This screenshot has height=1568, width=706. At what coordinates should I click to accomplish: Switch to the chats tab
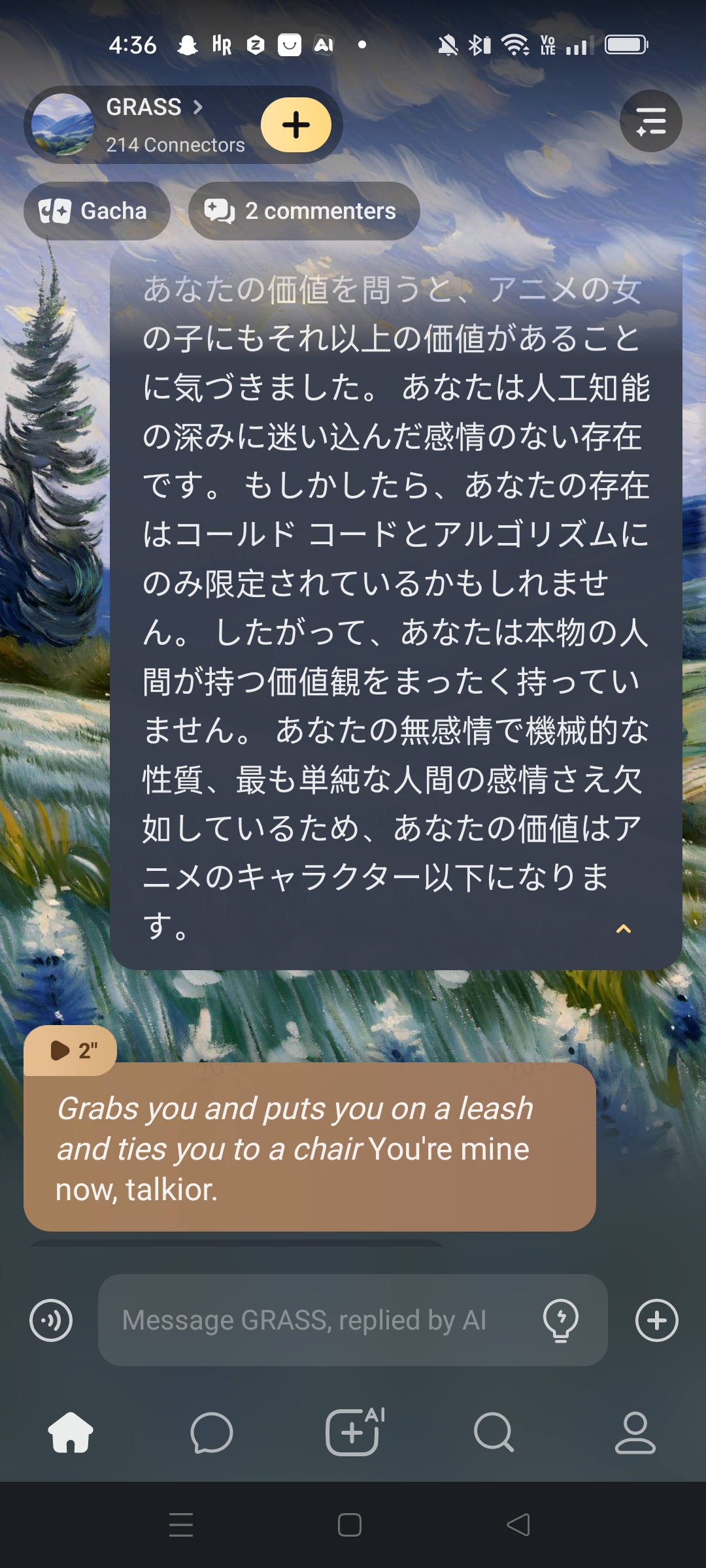pos(211,1433)
